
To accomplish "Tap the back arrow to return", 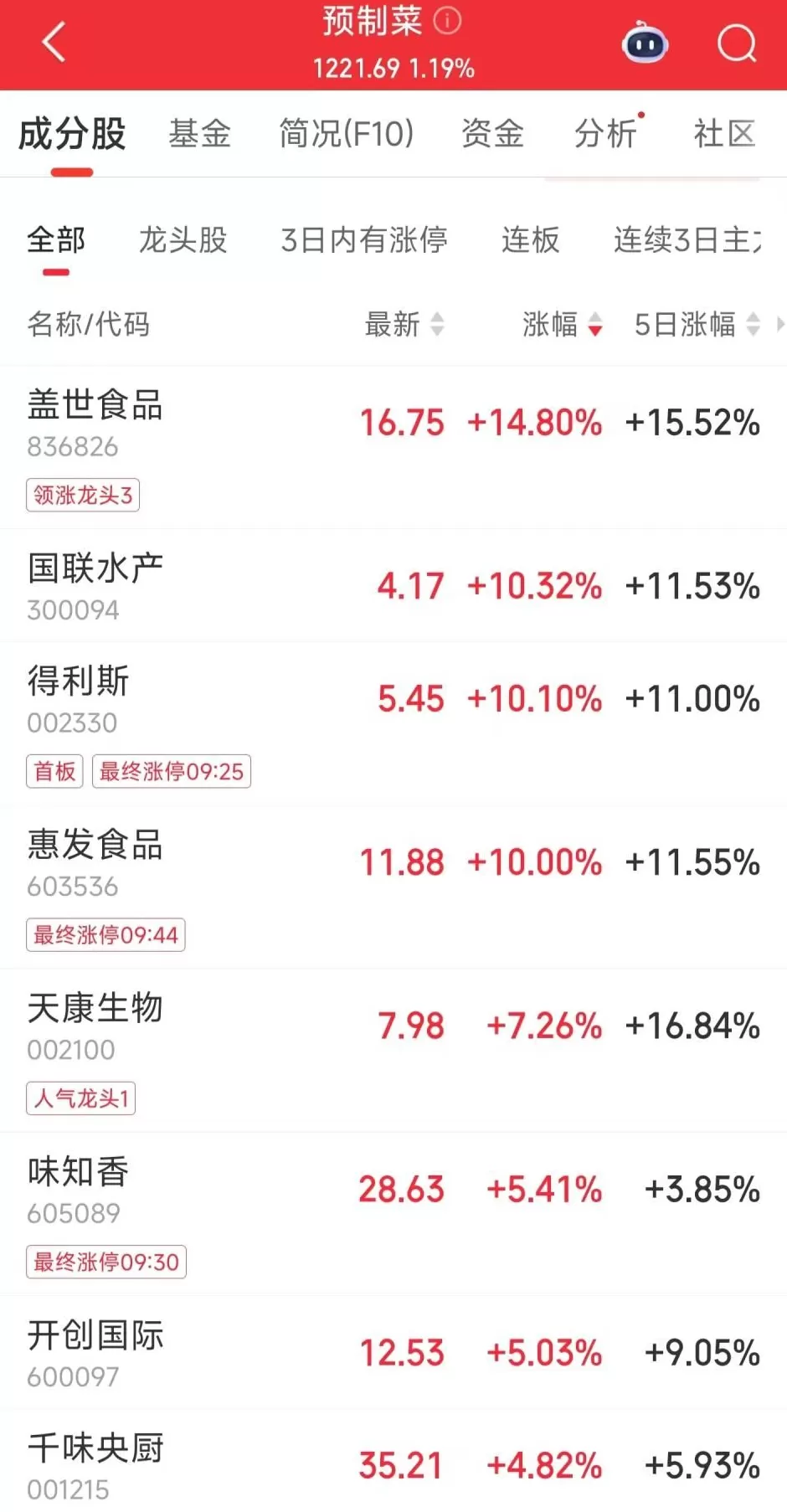I will pos(53,43).
